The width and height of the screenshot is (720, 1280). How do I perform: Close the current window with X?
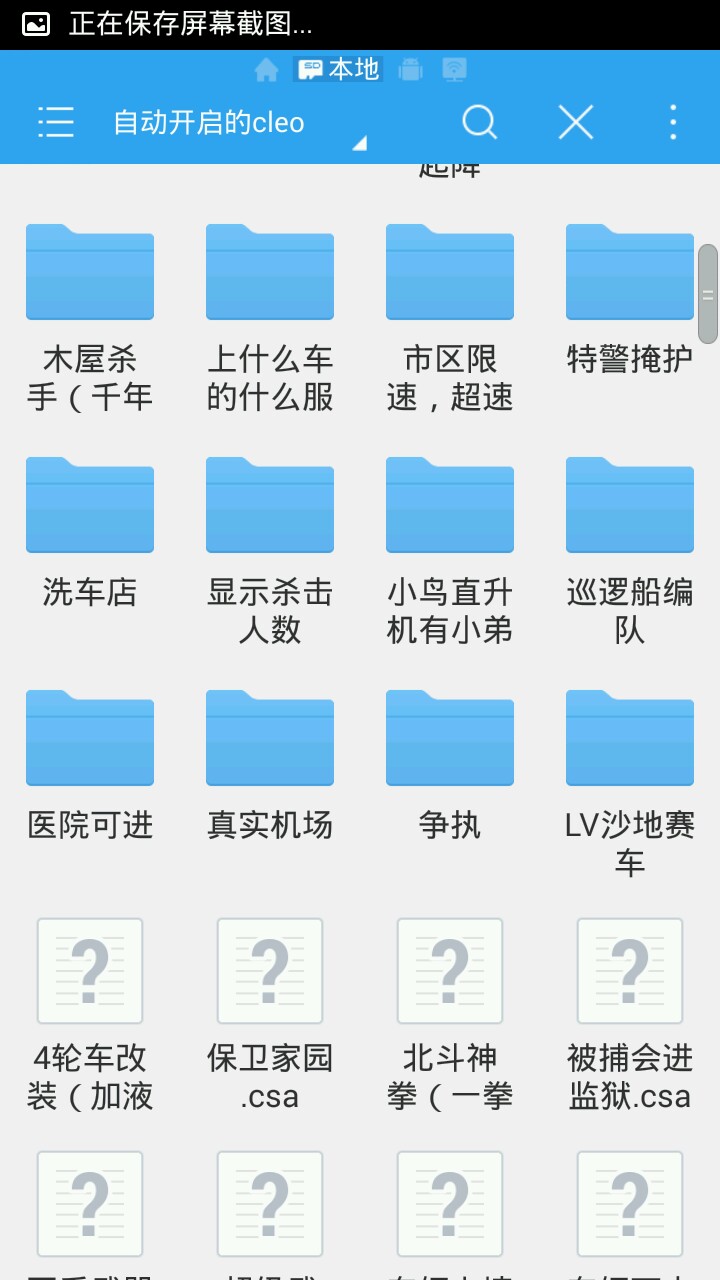[x=575, y=122]
